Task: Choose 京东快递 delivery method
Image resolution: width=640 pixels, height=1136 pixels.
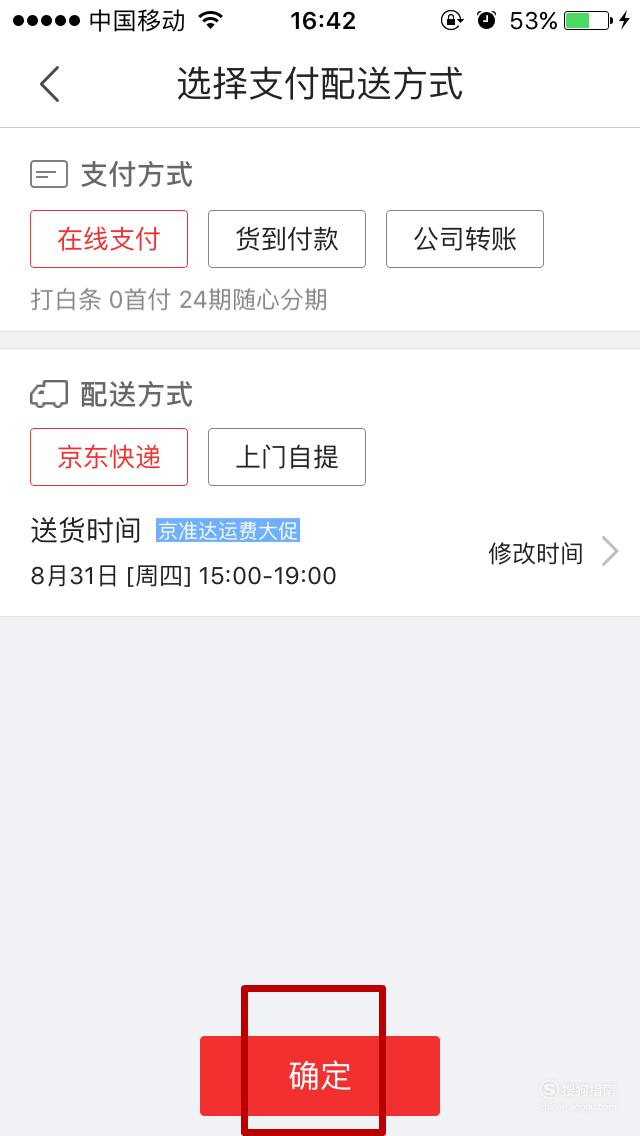Action: click(x=109, y=457)
